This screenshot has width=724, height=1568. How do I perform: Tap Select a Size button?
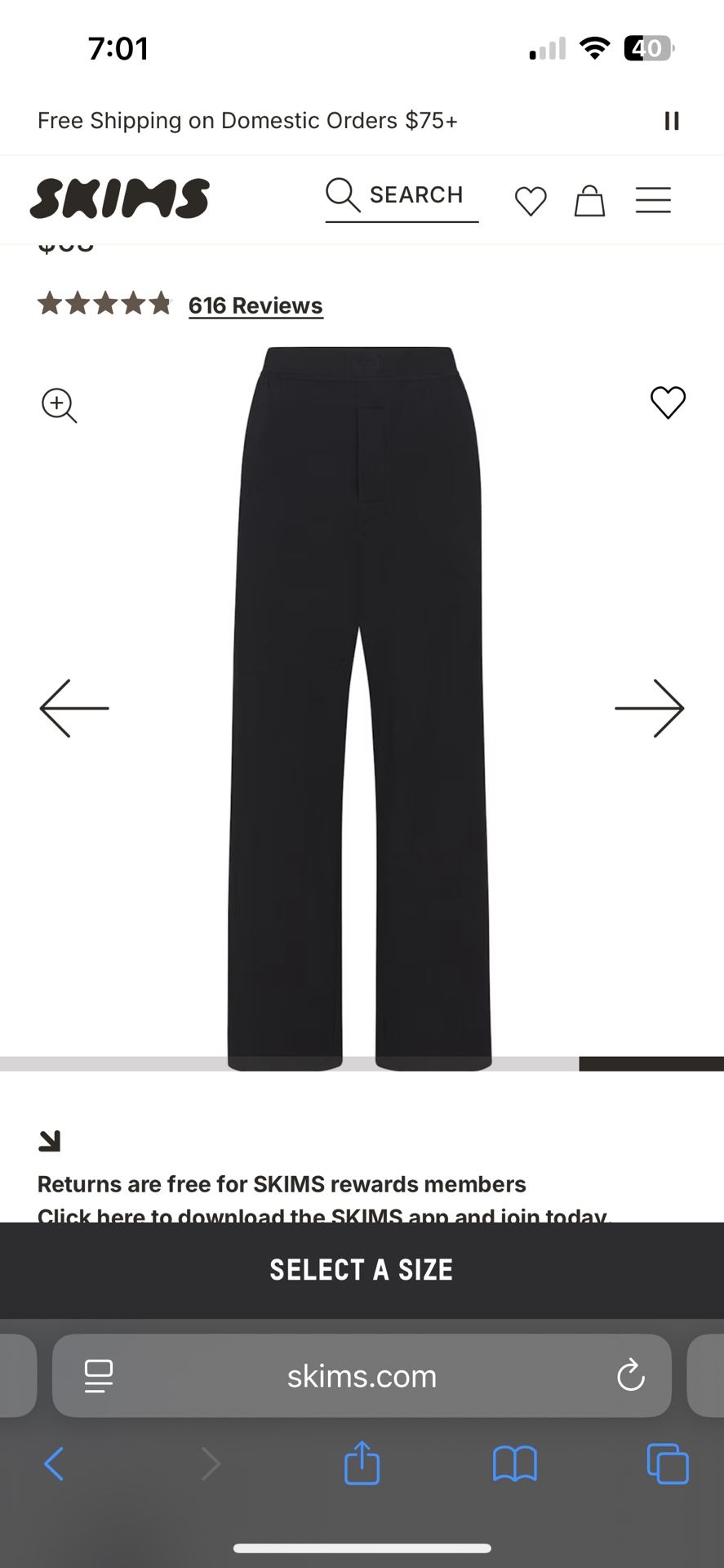362,1270
